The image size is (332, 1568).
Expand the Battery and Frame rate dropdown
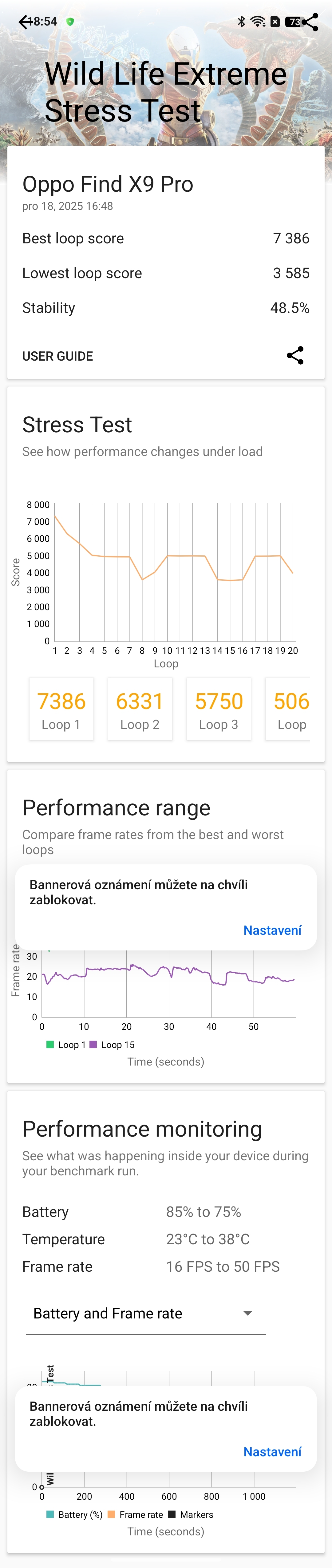coord(146,1313)
